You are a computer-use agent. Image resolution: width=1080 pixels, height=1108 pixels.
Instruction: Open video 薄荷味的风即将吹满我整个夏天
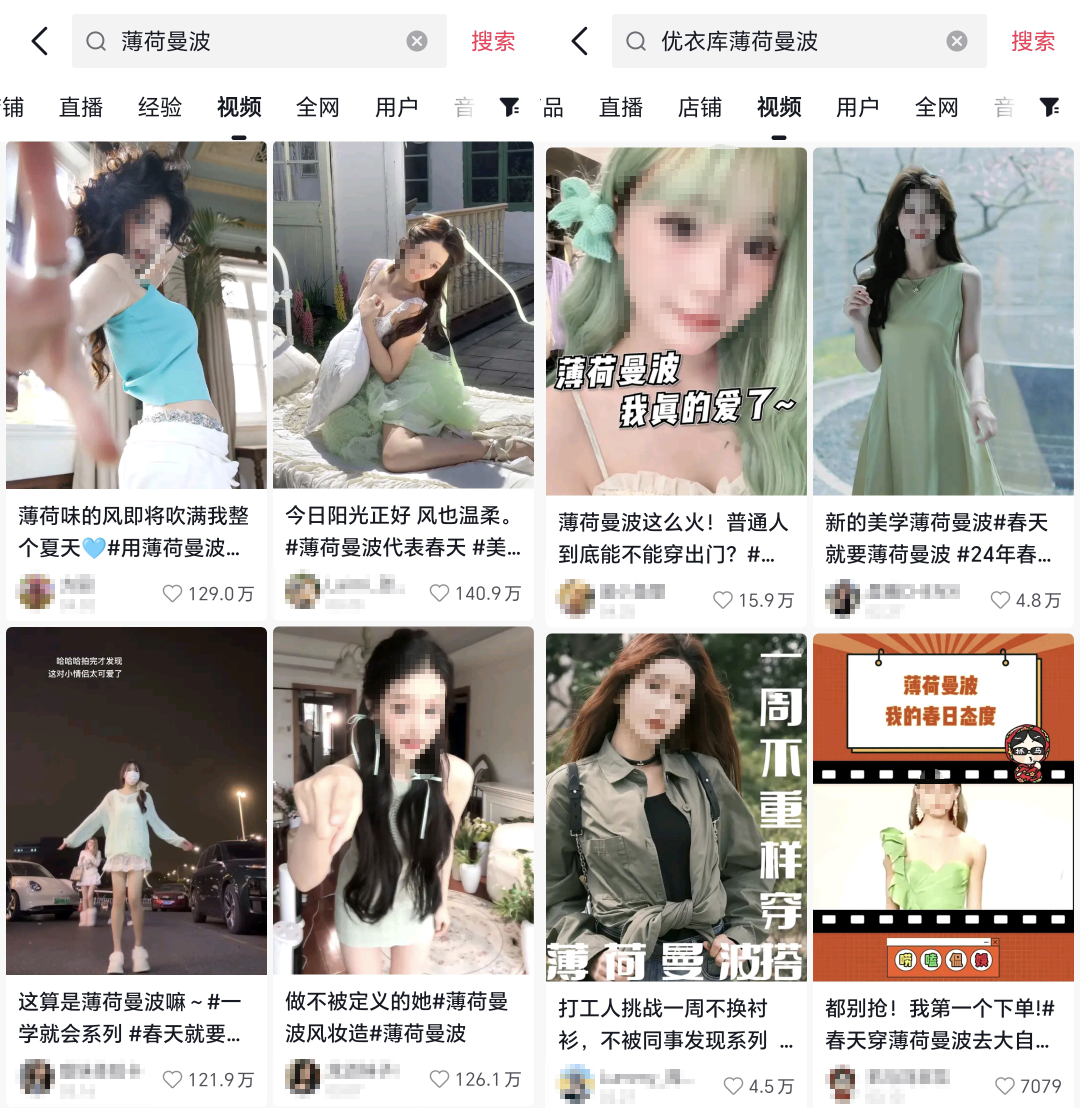tap(136, 315)
